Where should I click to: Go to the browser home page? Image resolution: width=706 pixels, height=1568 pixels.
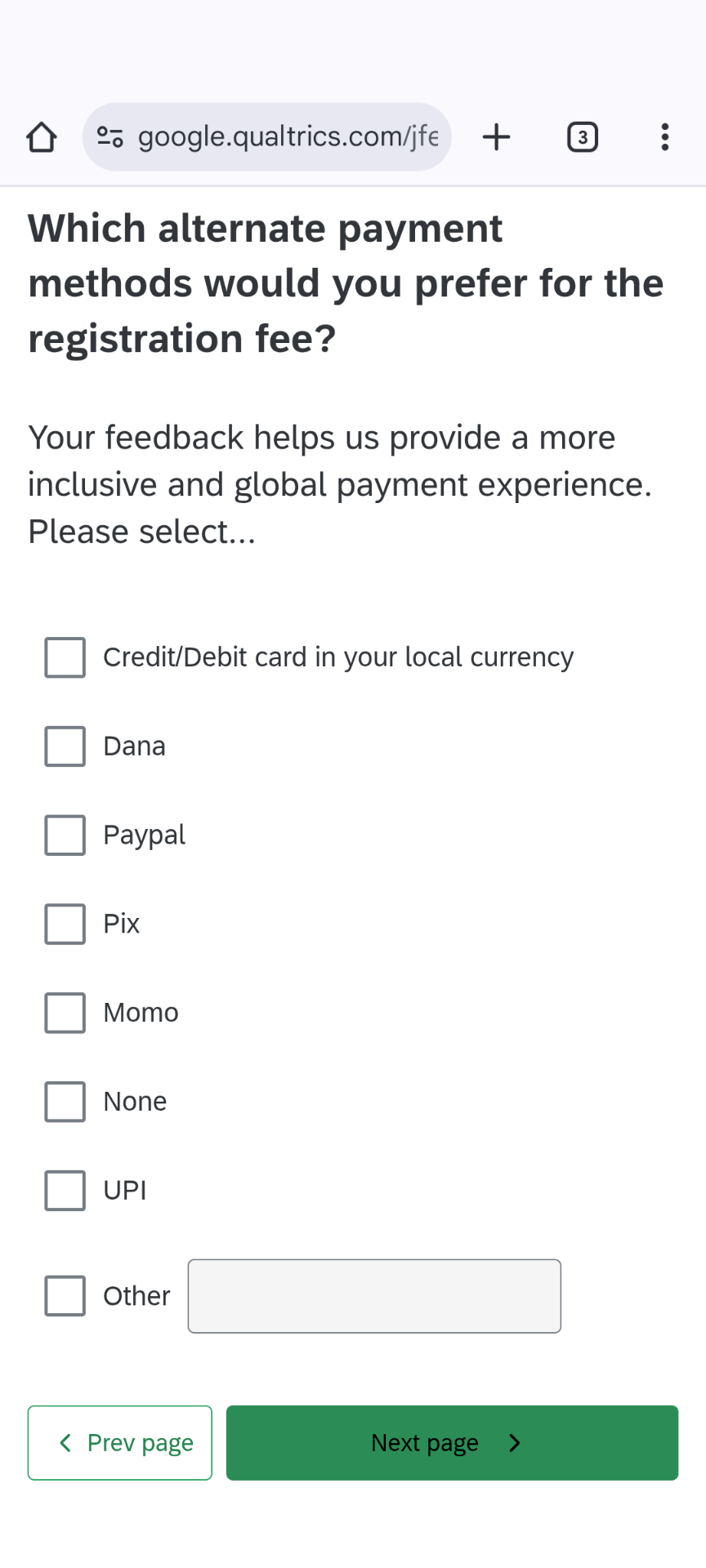tap(42, 137)
